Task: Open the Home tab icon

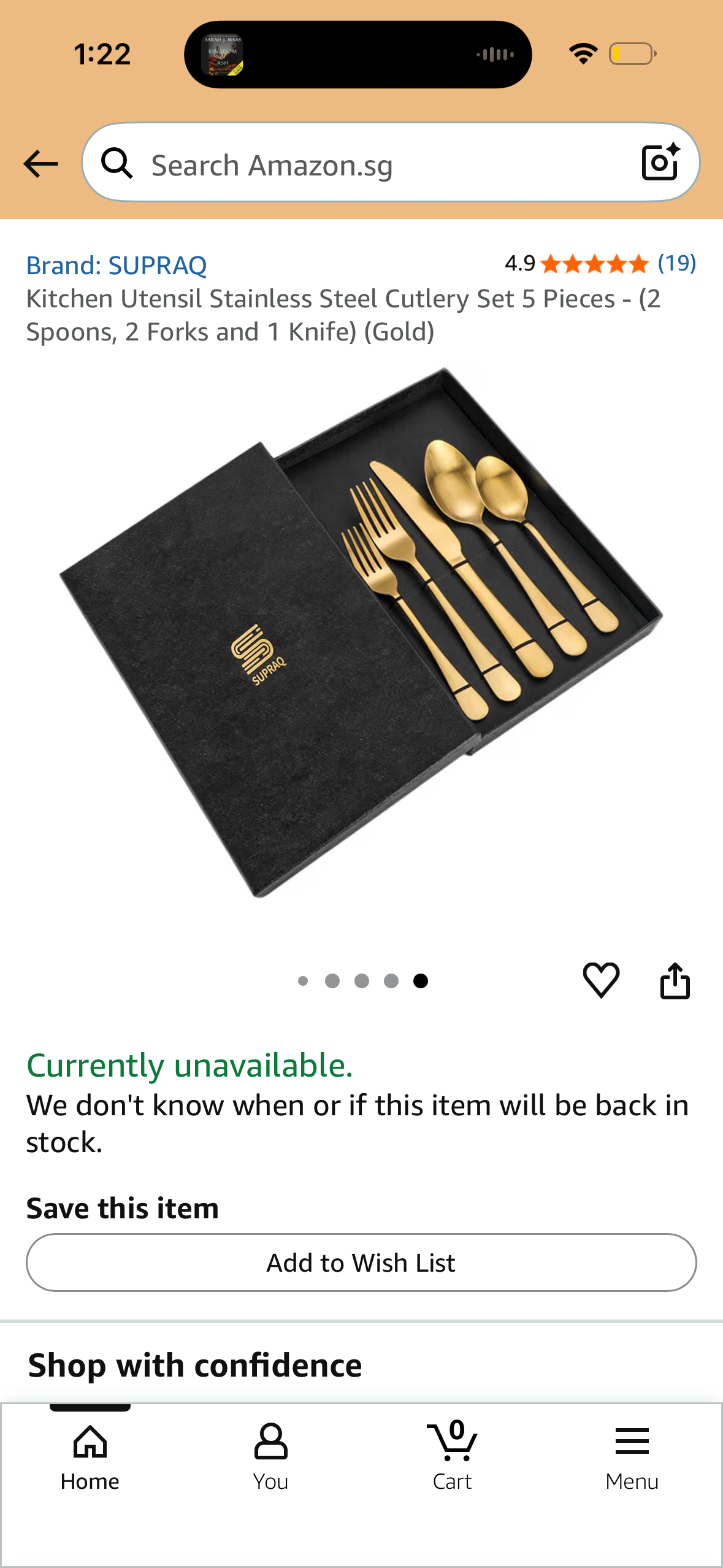Action: pyautogui.click(x=90, y=1443)
